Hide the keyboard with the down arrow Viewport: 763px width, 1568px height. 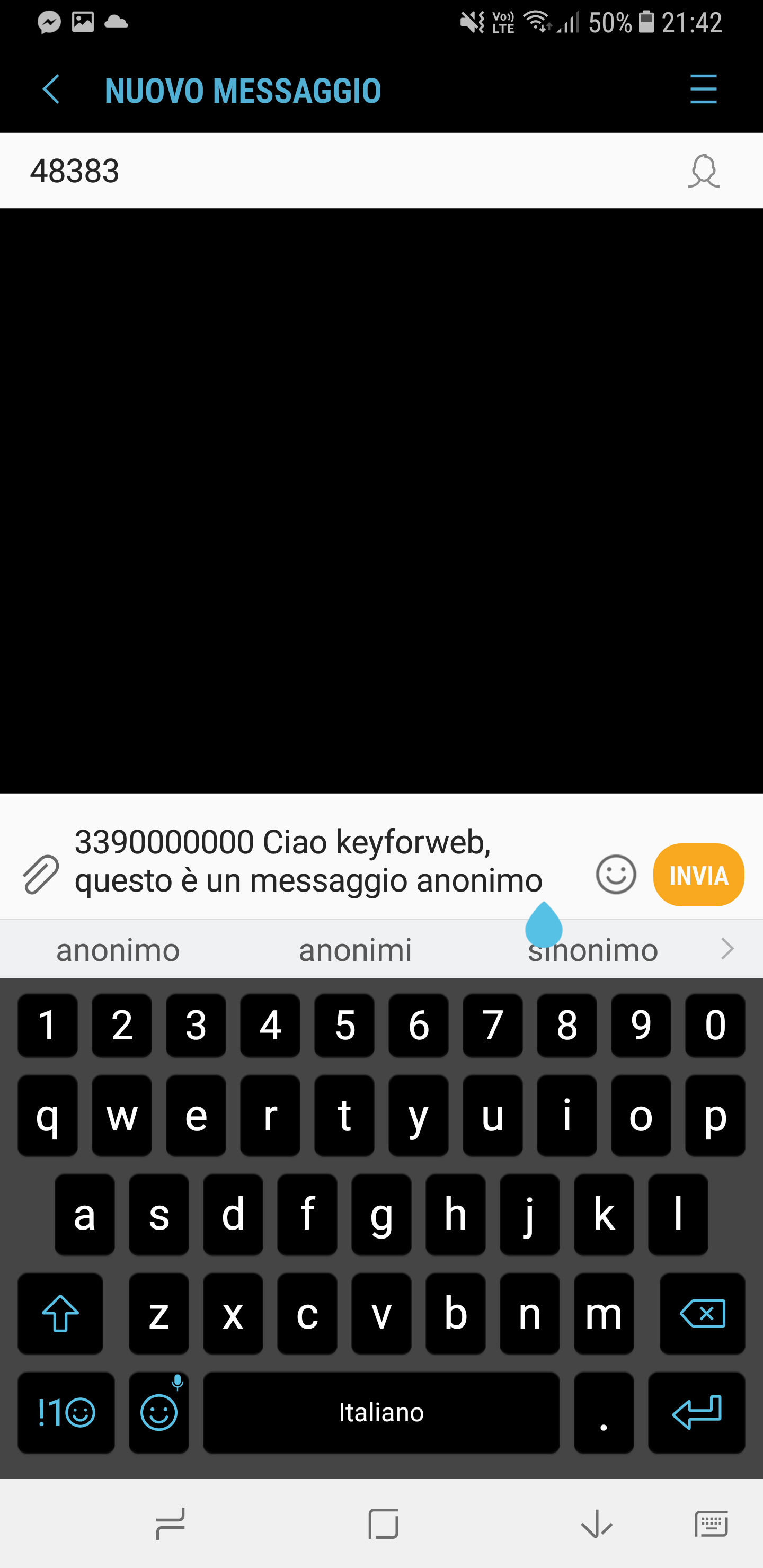tap(596, 1524)
